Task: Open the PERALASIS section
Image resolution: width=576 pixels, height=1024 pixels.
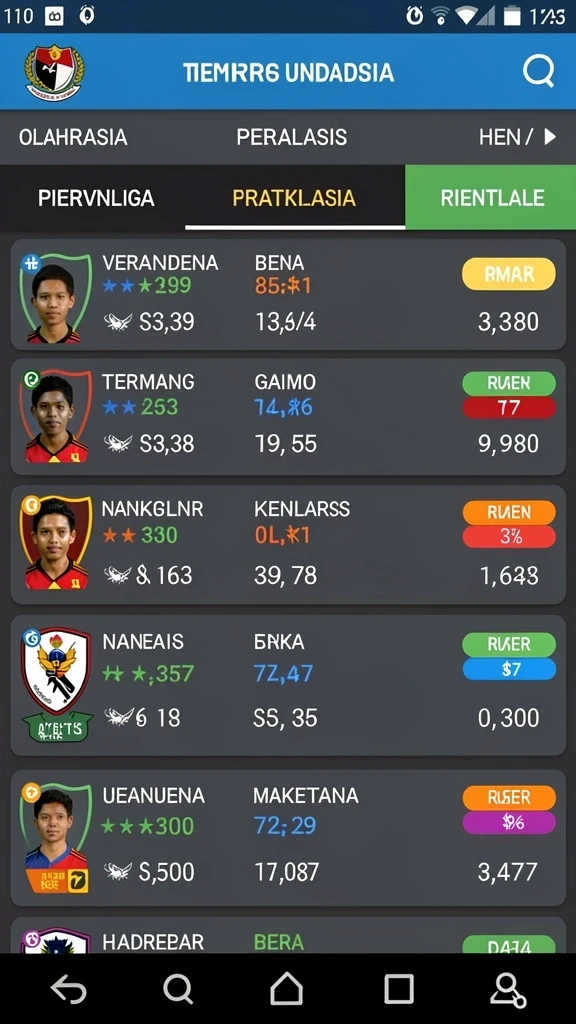Action: click(x=292, y=137)
